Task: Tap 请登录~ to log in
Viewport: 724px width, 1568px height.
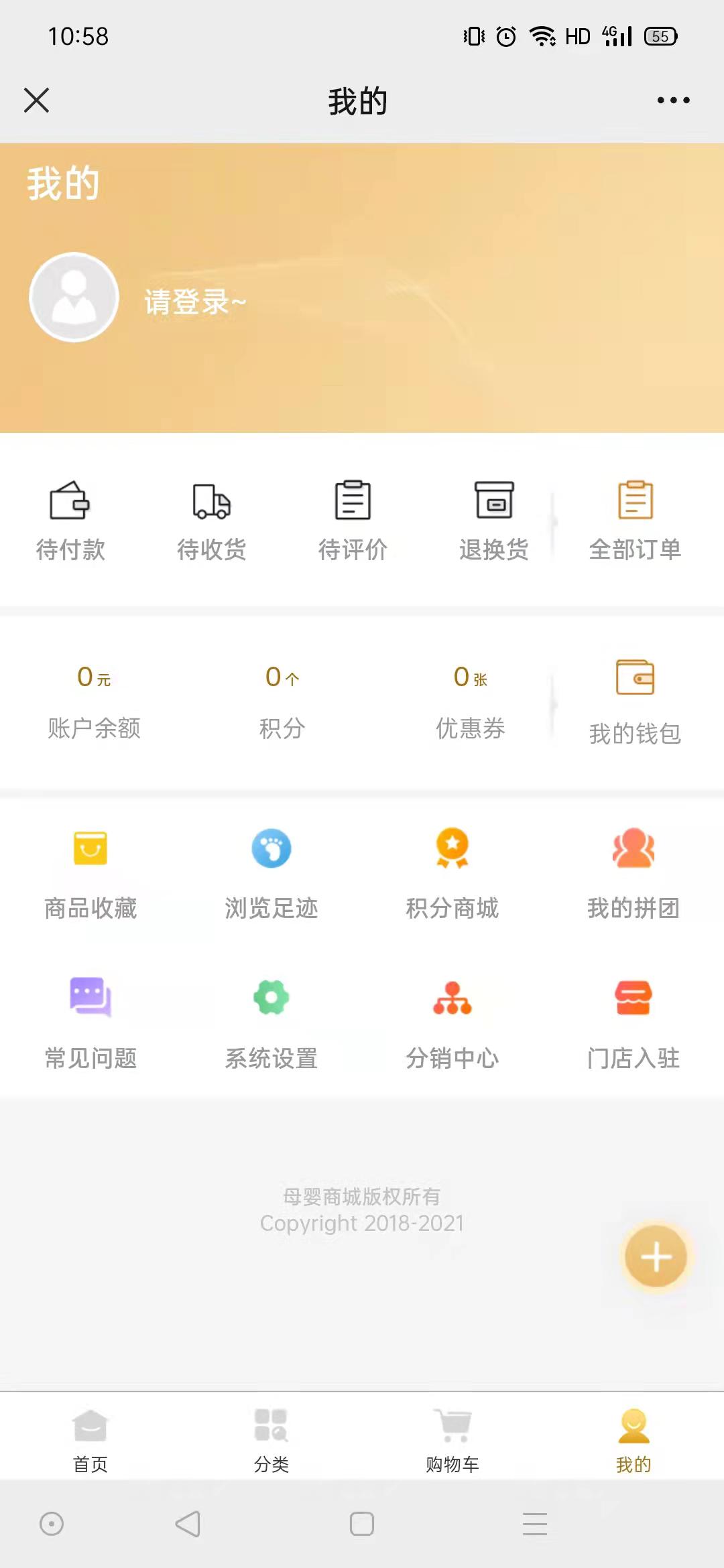Action: (x=195, y=302)
